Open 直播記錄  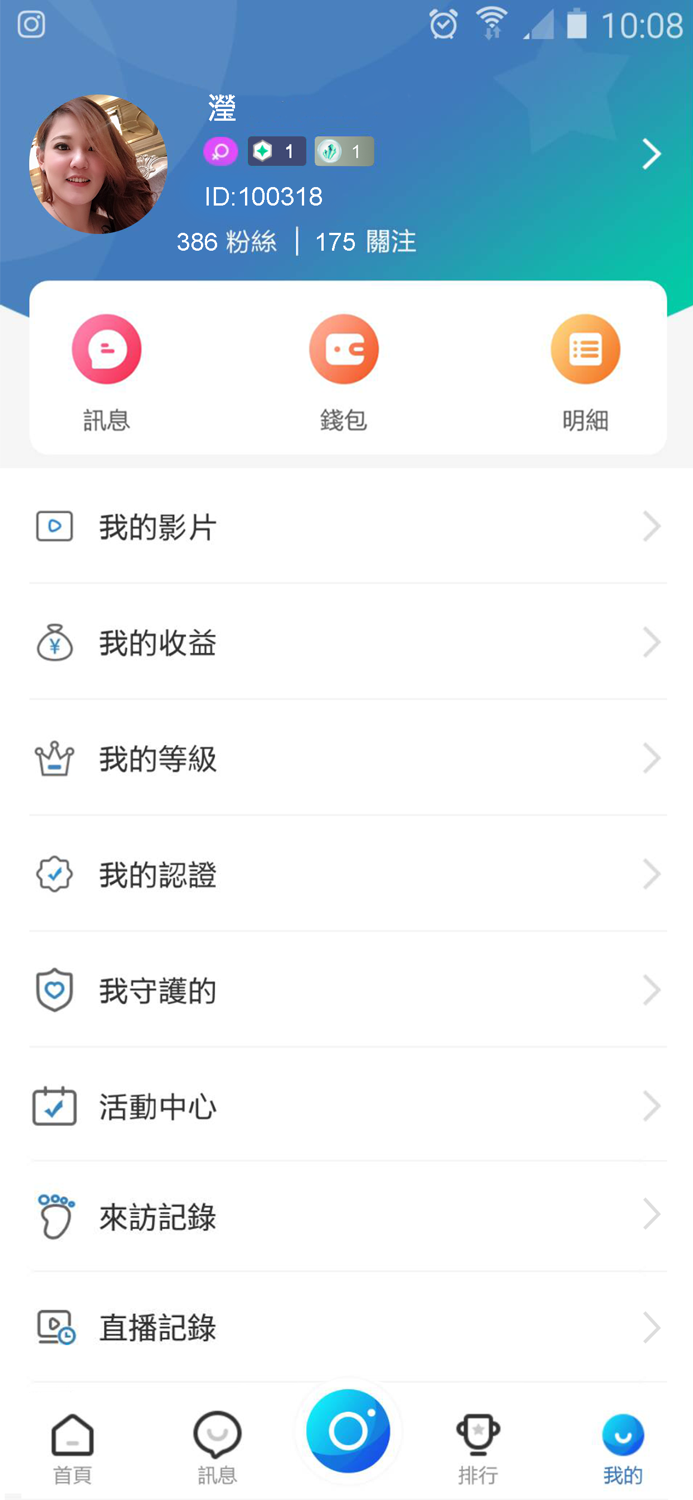pos(347,1328)
